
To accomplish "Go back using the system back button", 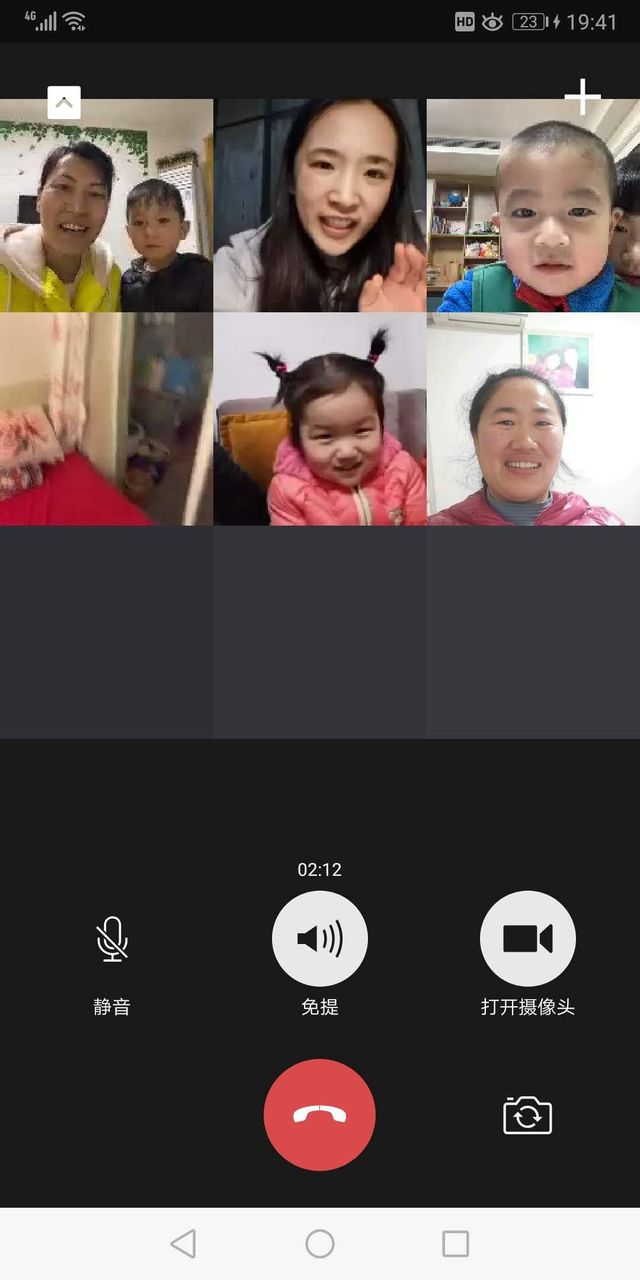I will pos(183,1243).
